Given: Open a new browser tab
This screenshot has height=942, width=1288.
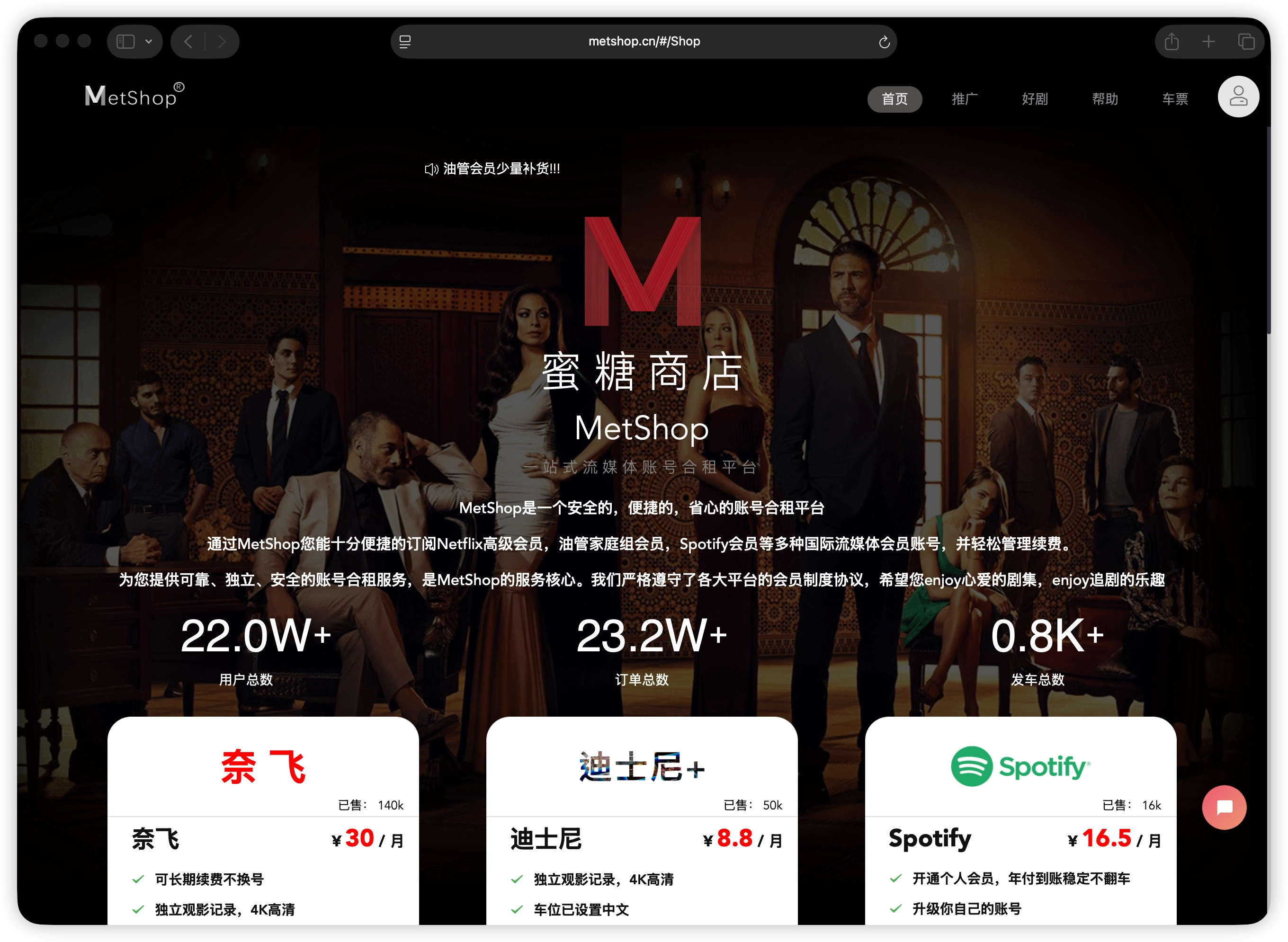Looking at the screenshot, I should (1208, 42).
